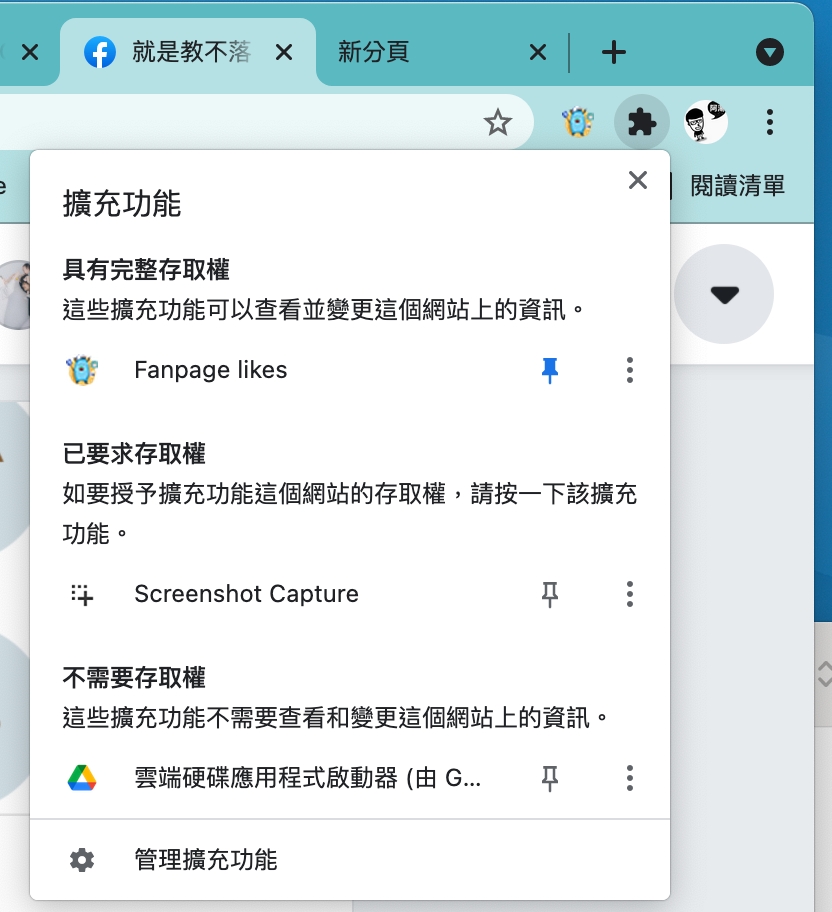Pin 雲端硬碟應用程式啟動器 to the toolbar
Screen dimensions: 832x912
550,778
